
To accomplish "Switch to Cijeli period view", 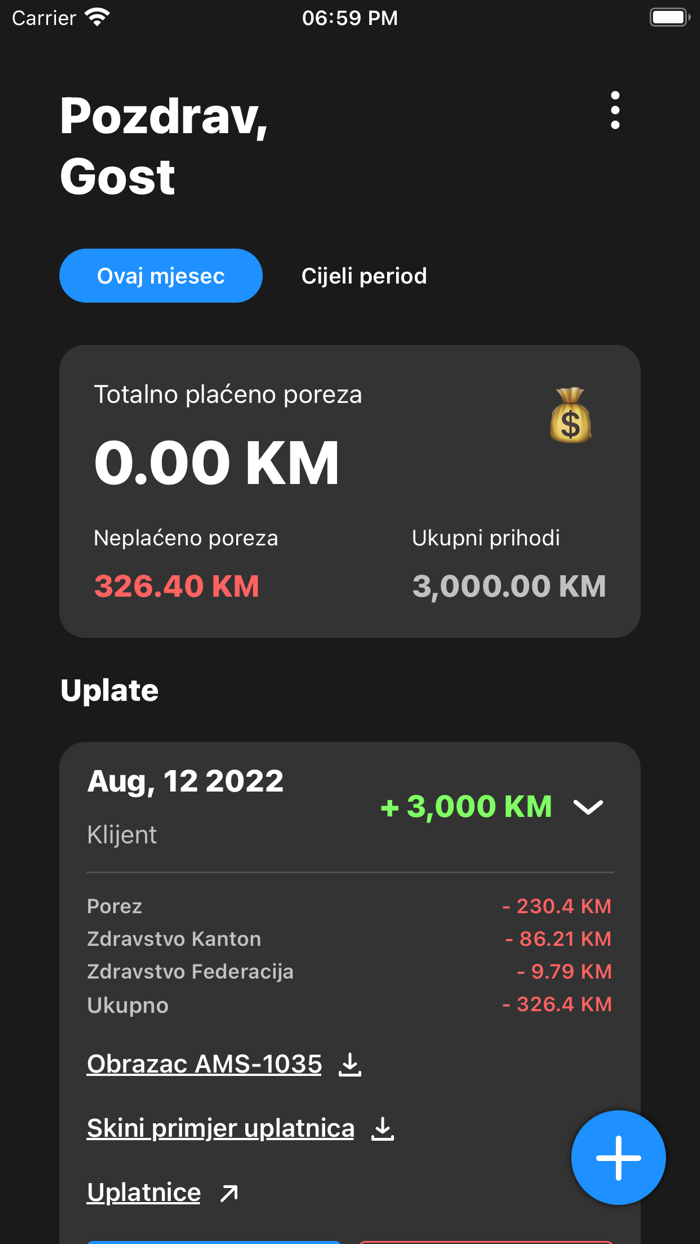I will click(x=364, y=276).
